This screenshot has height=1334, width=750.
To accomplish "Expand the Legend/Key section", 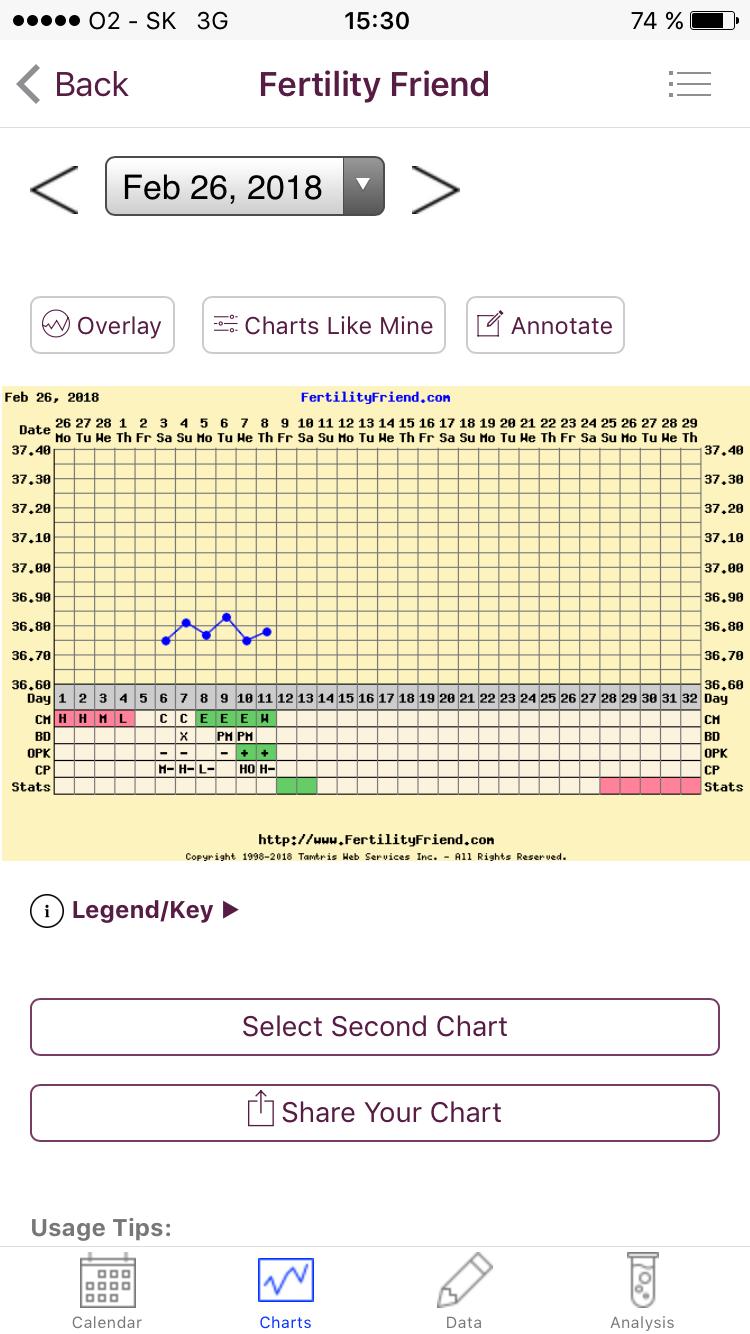I will click(x=136, y=910).
